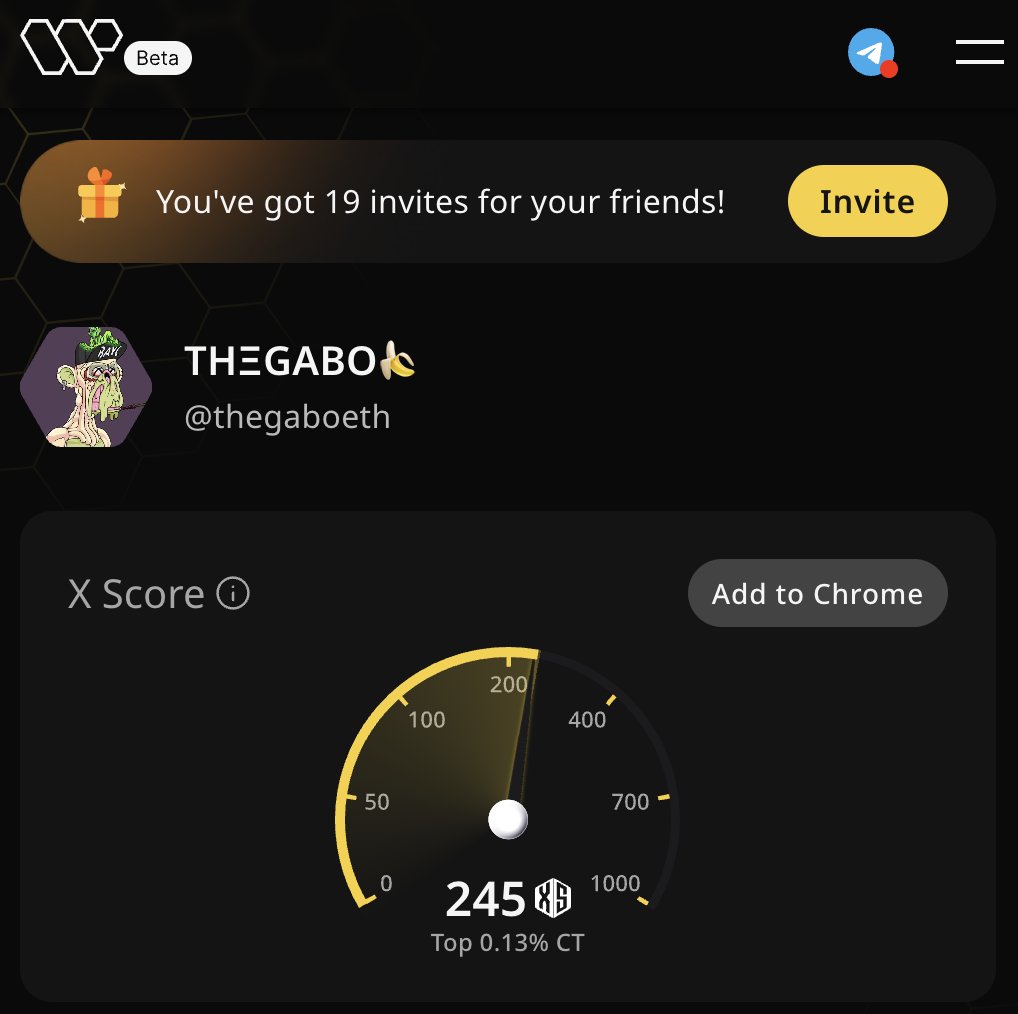
Task: Tap the Invite button
Action: [867, 202]
